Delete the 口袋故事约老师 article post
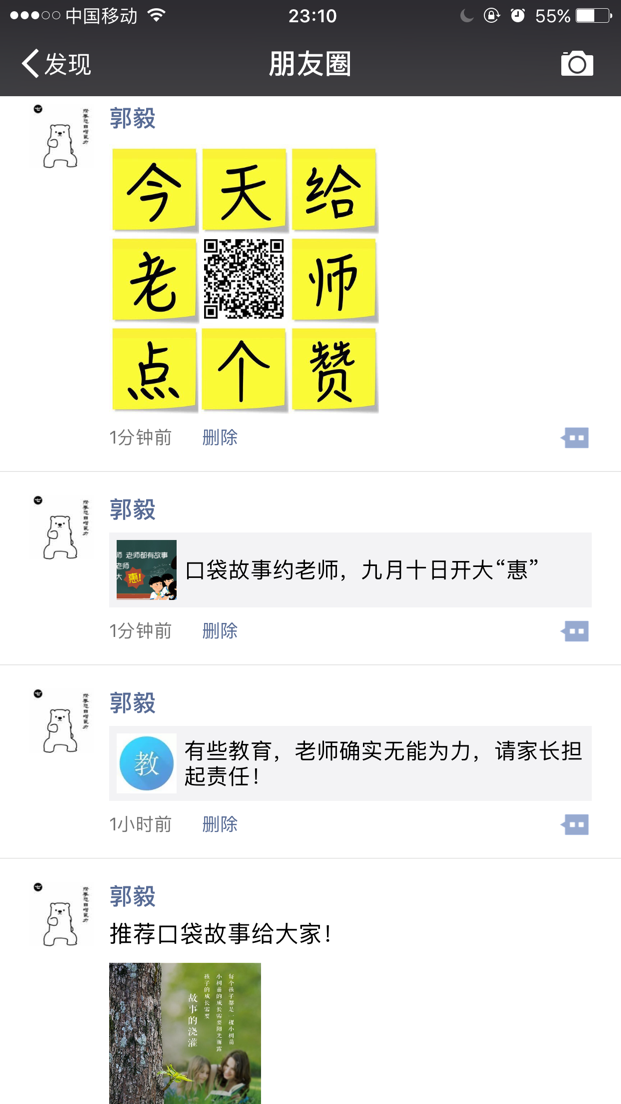This screenshot has width=621, height=1104. coord(219,631)
